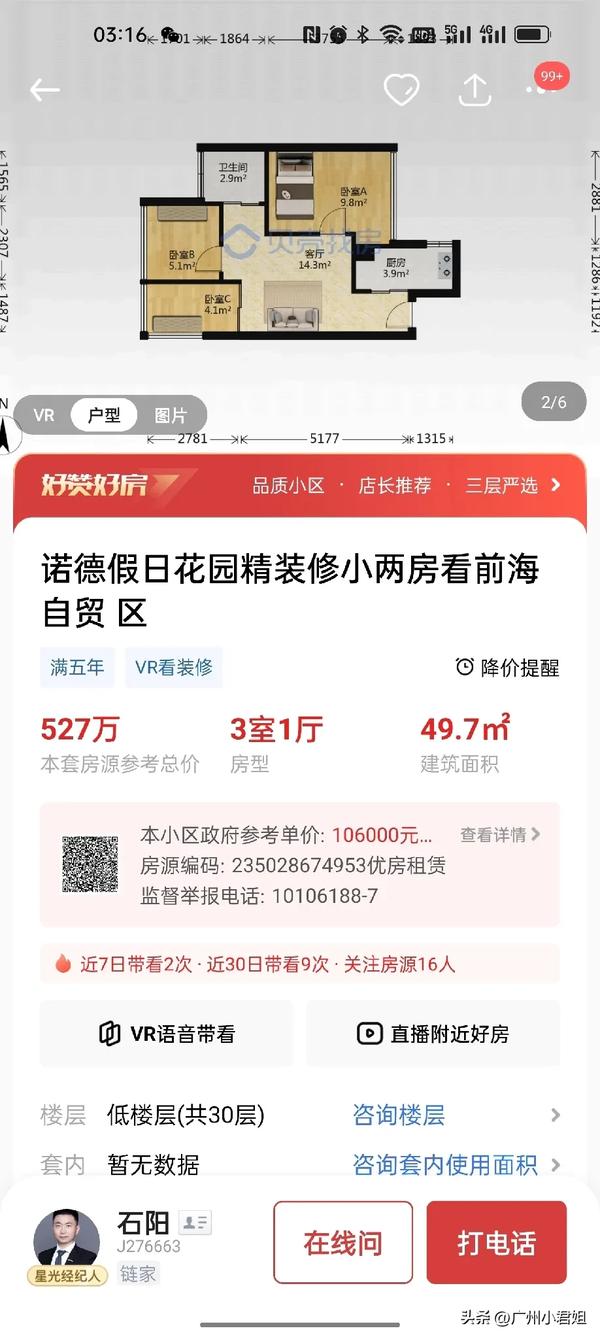
Task: Share this property listing
Action: coord(475,90)
